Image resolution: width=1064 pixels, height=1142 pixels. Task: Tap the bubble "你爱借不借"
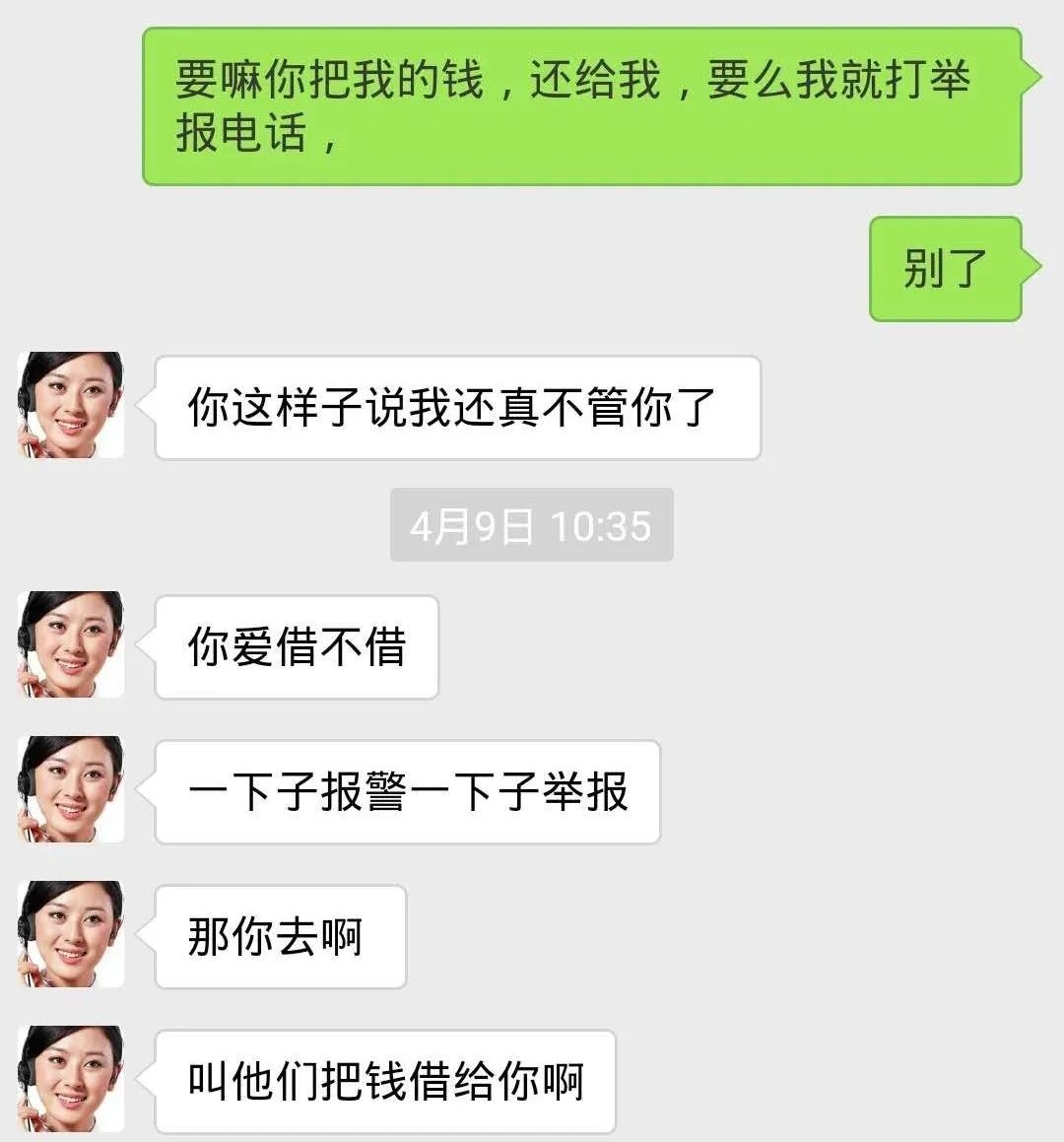pyautogui.click(x=296, y=645)
